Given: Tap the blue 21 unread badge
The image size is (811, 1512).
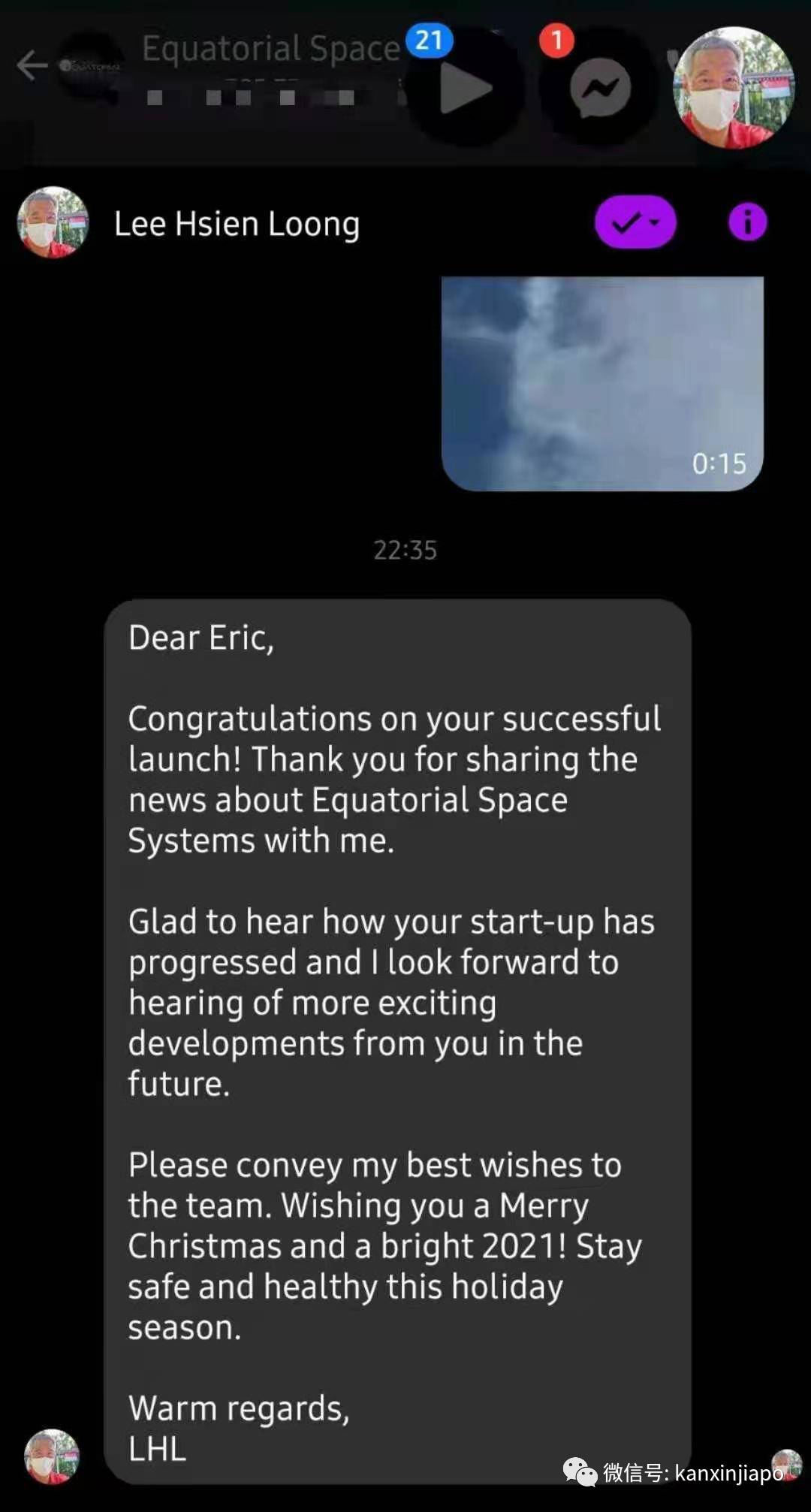Looking at the screenshot, I should point(430,43).
